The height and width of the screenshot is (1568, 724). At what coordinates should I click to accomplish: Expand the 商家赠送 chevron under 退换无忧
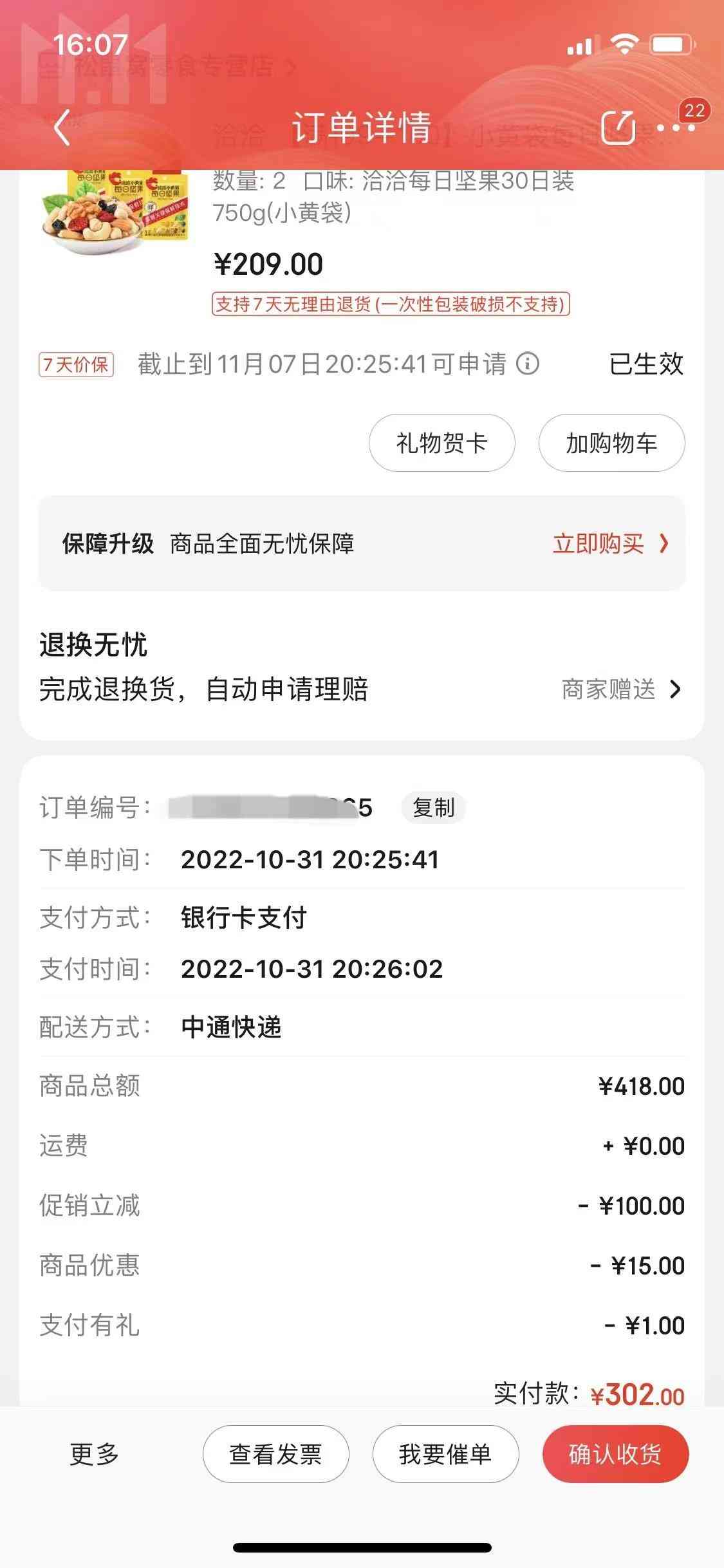(x=674, y=689)
